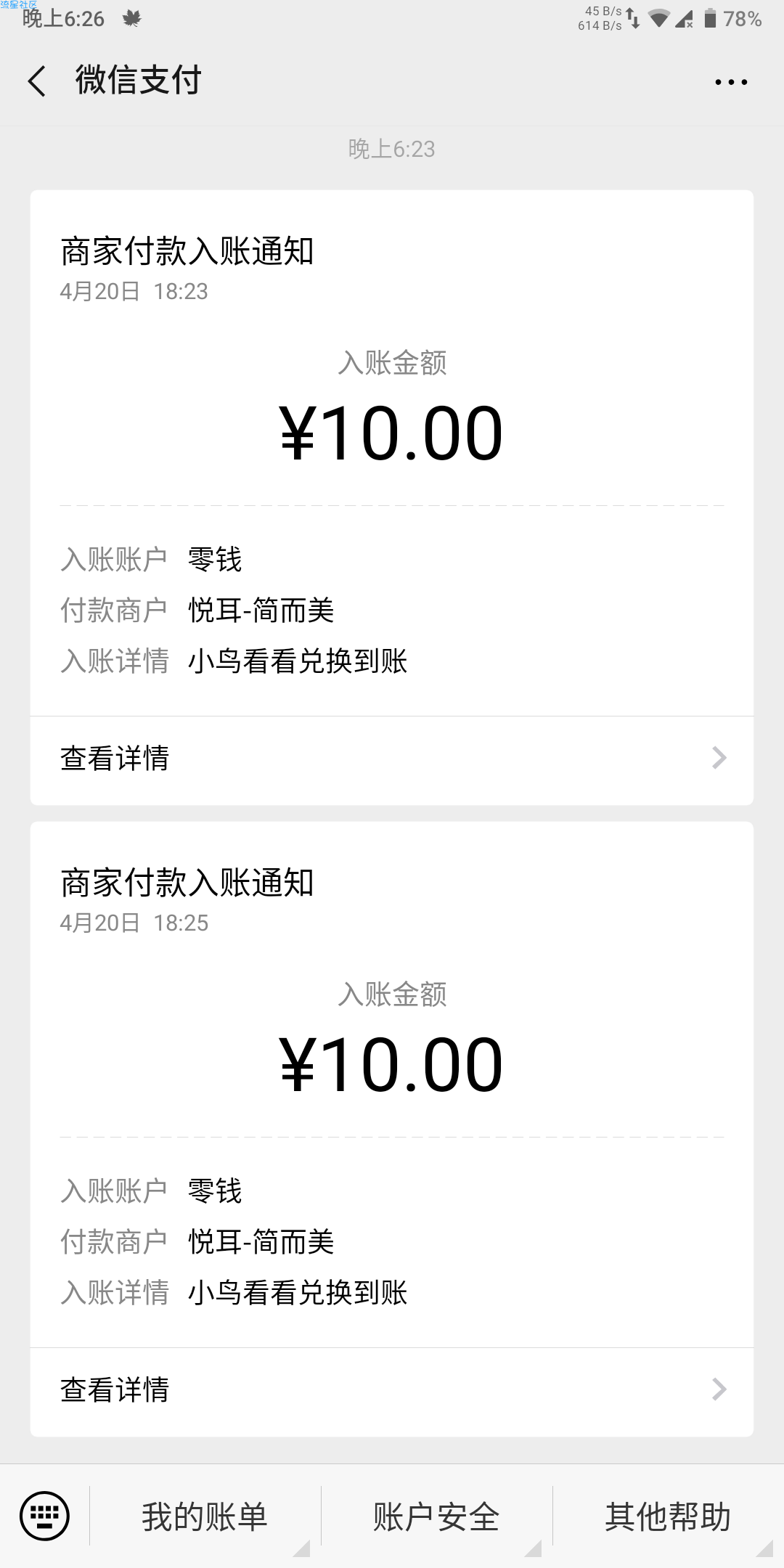
Task: Open the 账户安全 menu
Action: point(437,1516)
